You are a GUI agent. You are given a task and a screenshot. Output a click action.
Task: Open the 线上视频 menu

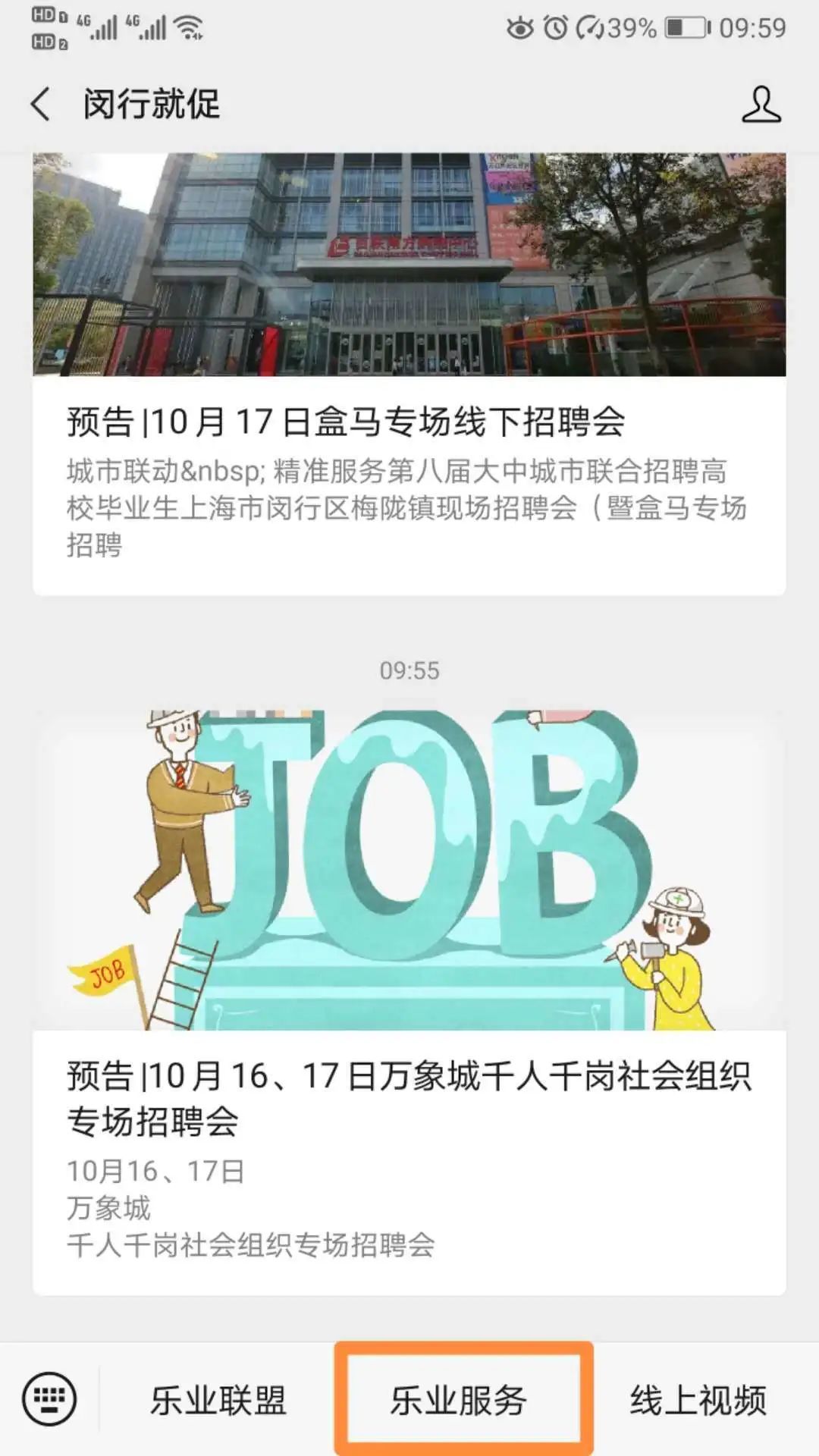click(698, 1400)
